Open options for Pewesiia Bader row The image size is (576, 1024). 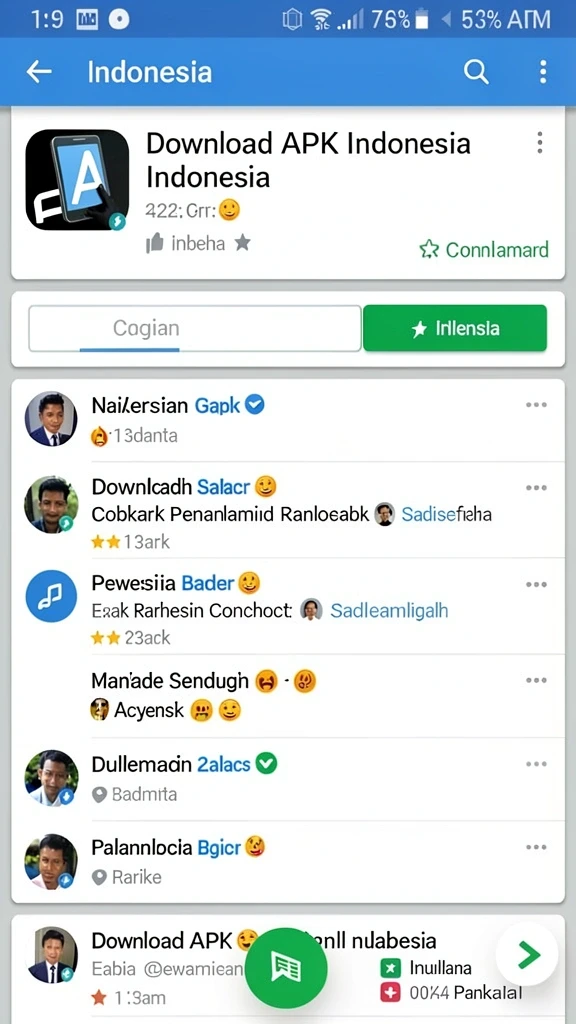tap(536, 584)
